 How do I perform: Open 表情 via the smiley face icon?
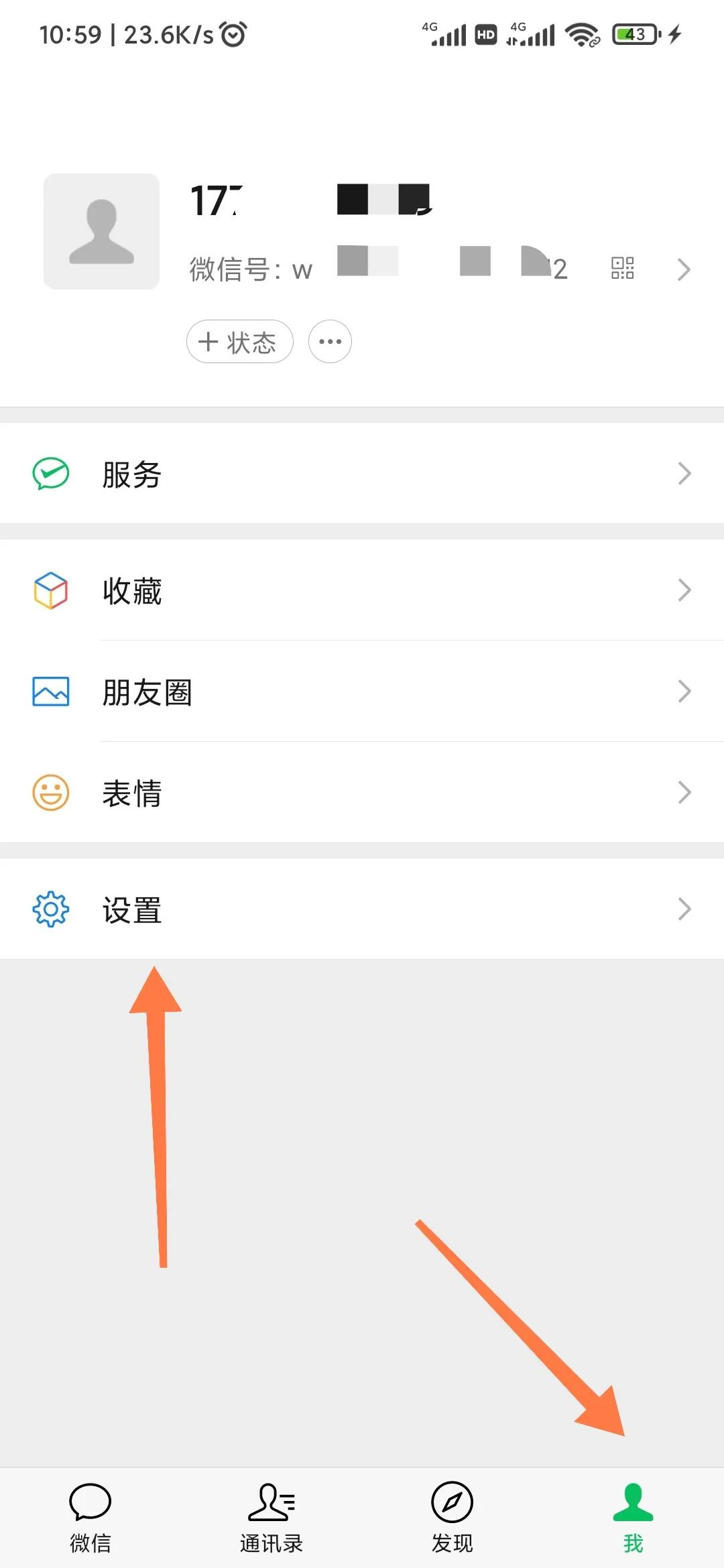point(50,792)
